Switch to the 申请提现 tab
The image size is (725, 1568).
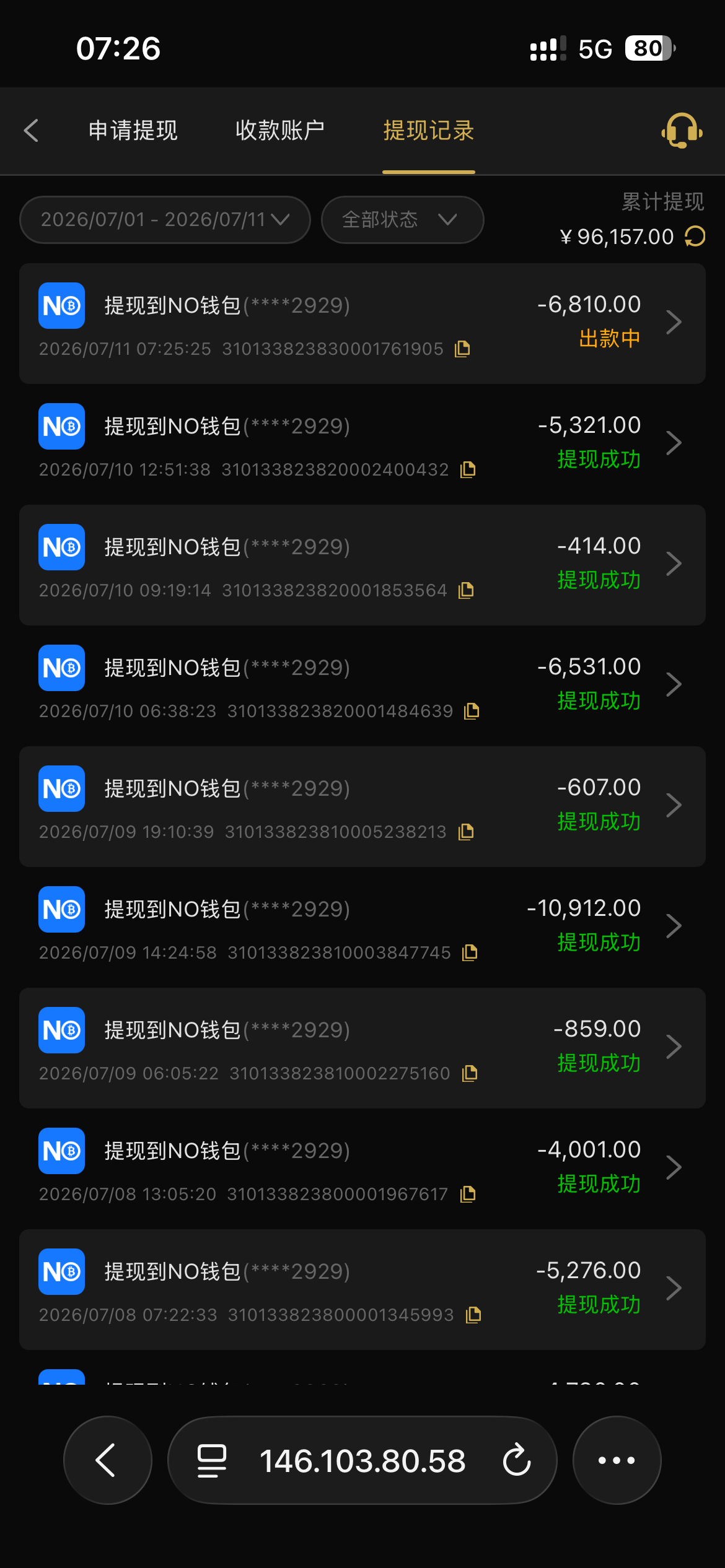click(133, 131)
